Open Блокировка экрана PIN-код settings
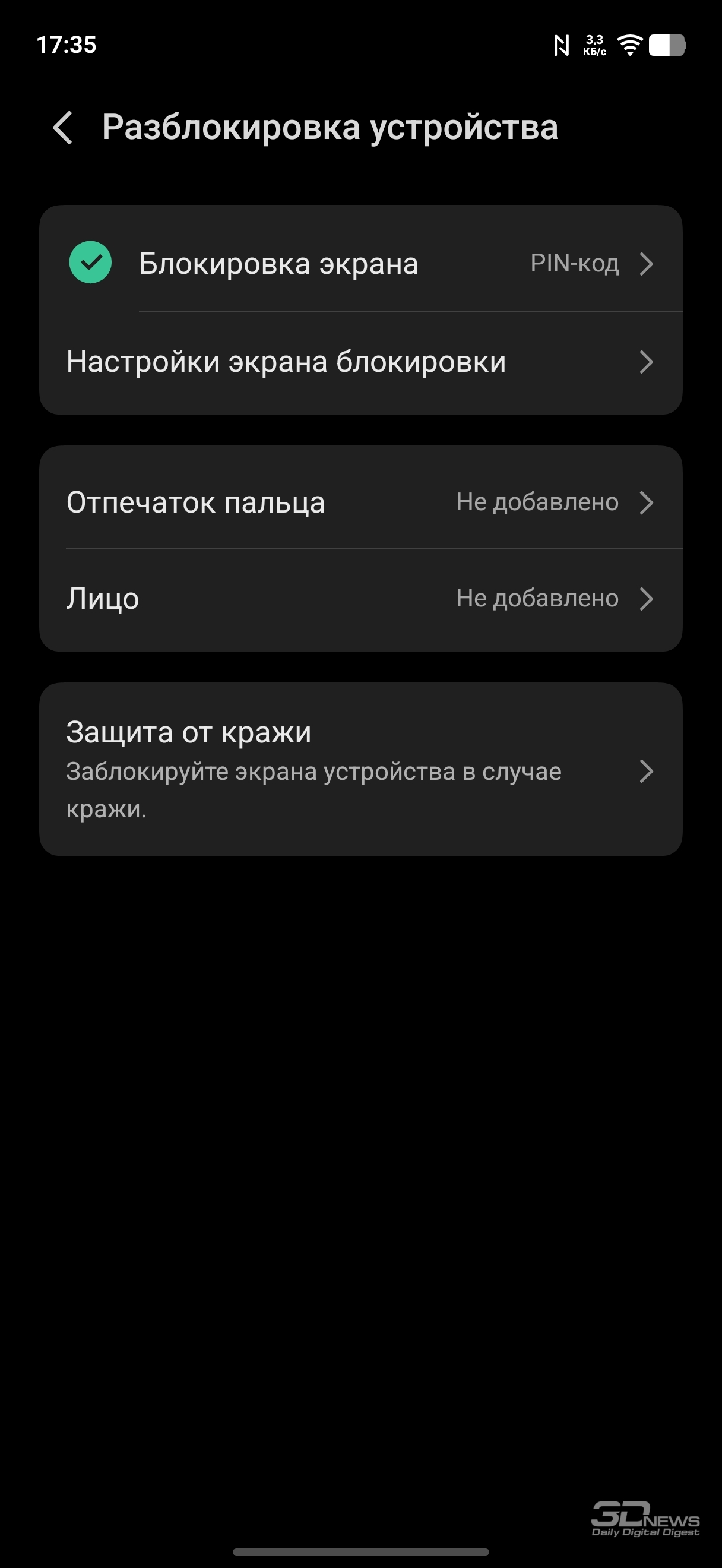The image size is (722, 1568). (x=360, y=264)
